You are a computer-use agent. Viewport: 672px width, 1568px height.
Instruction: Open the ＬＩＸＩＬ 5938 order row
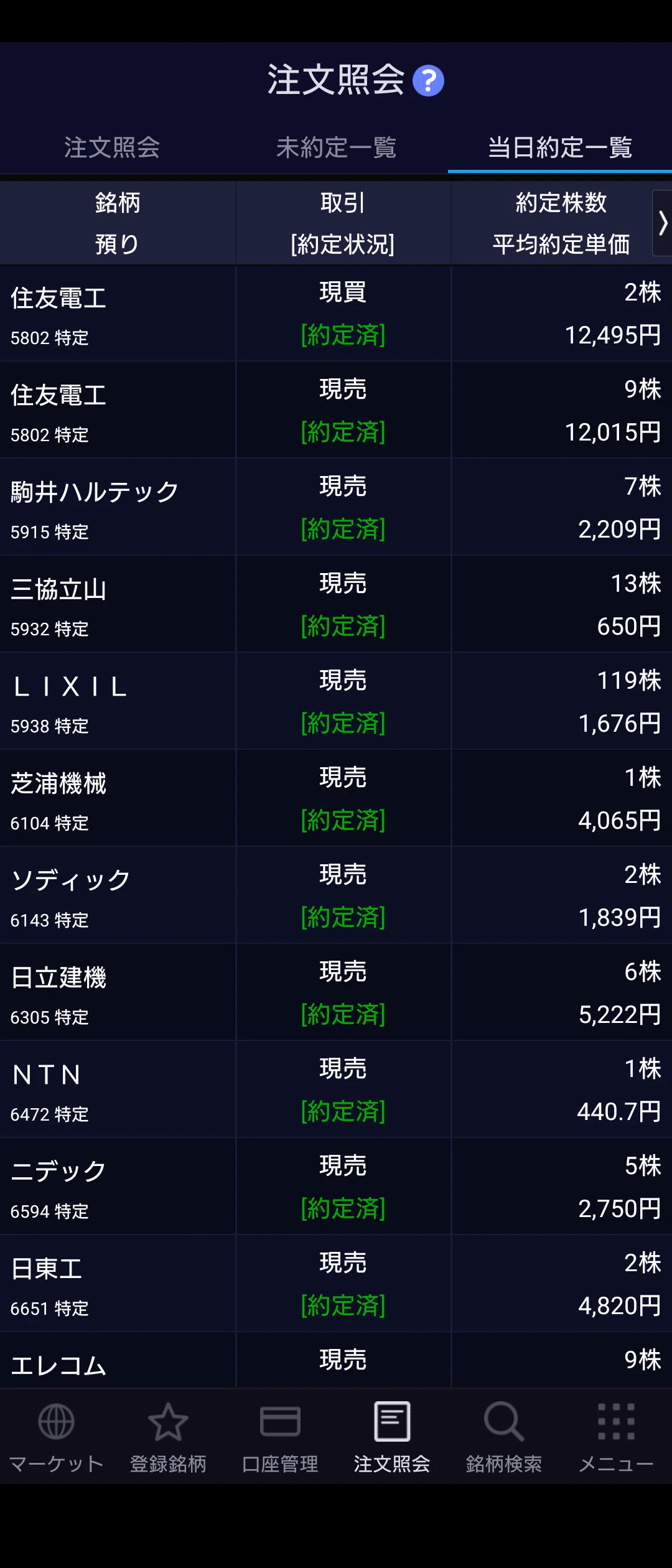[x=336, y=701]
